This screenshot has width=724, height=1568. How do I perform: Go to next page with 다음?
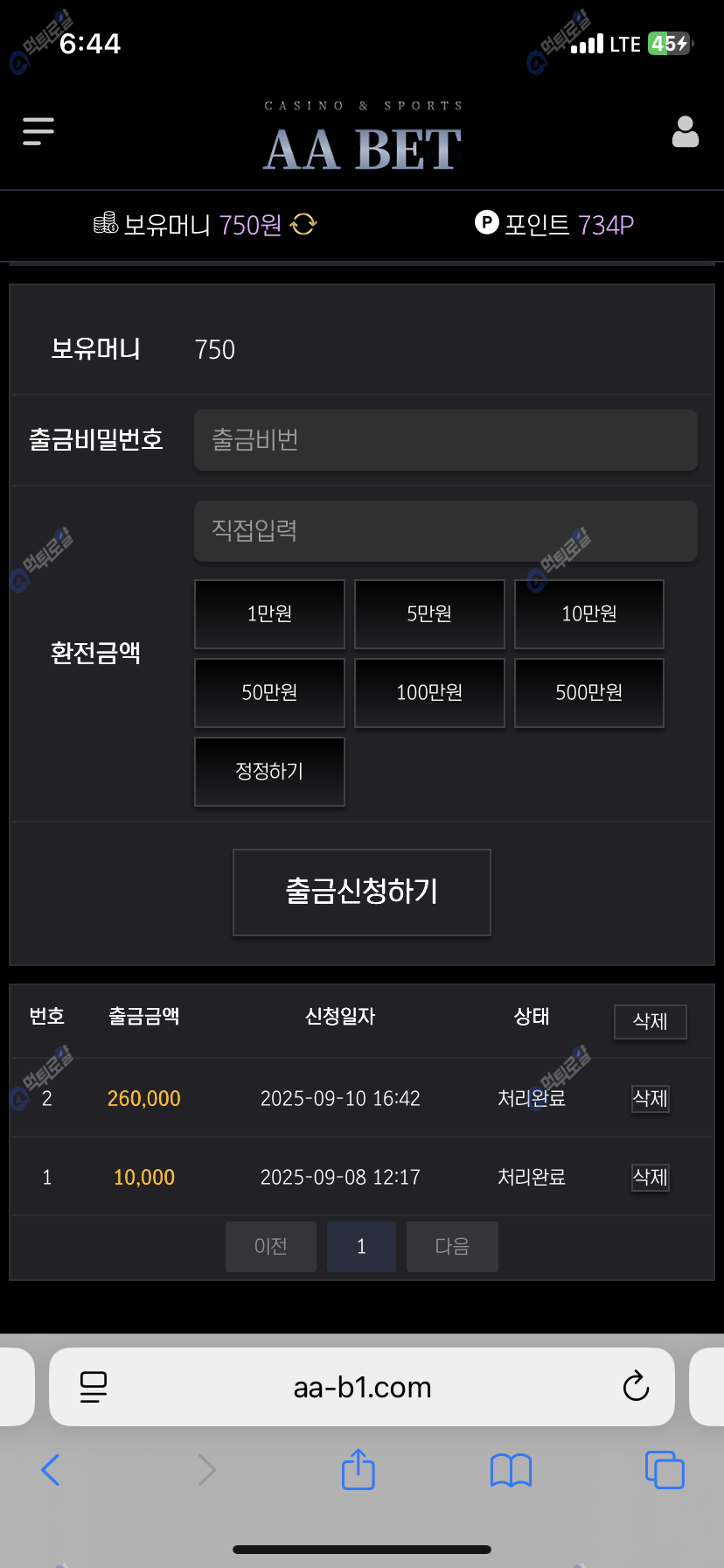452,1246
